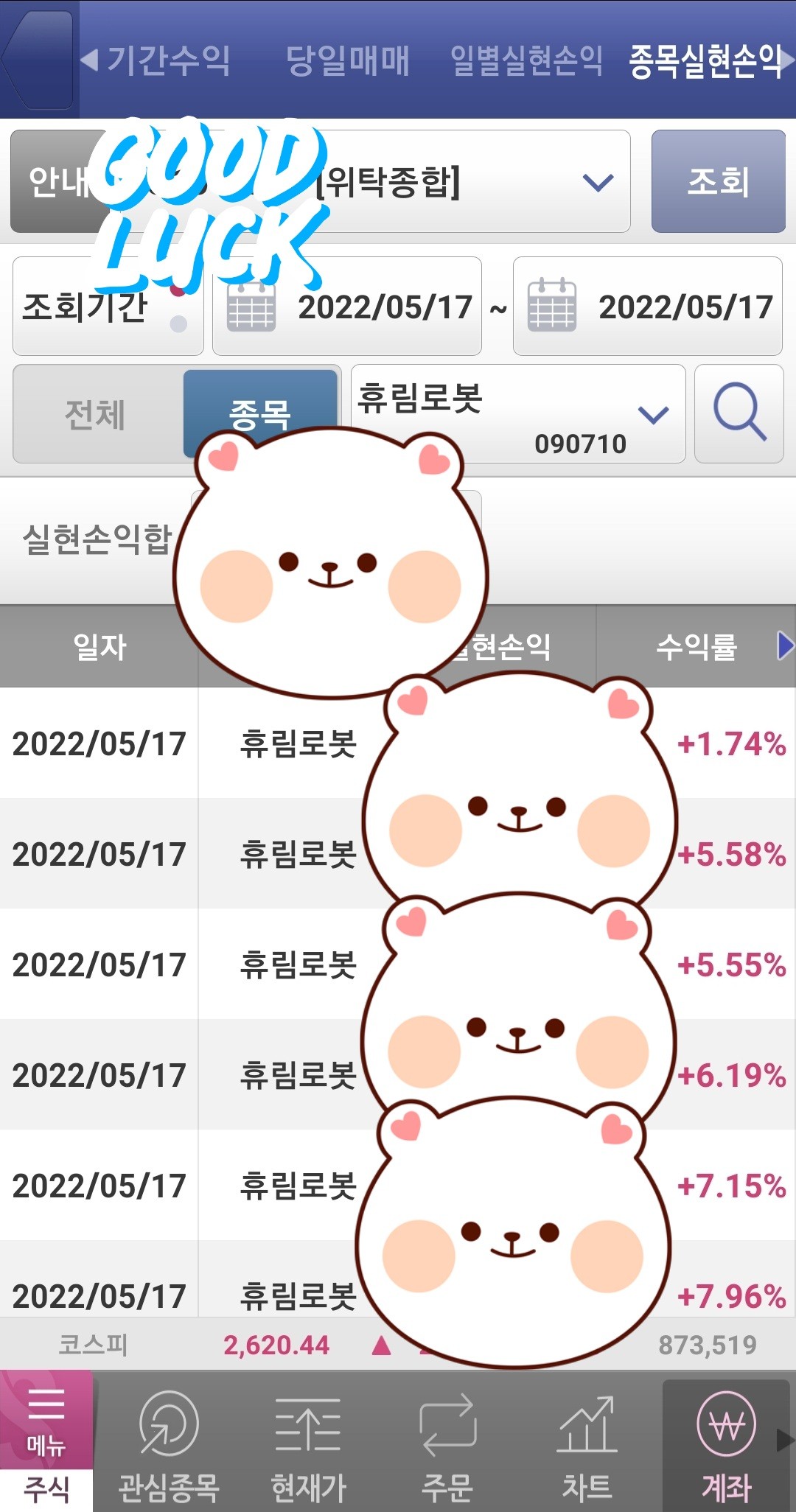Expand the 휴림로봇 stock dropdown
Image resolution: width=796 pixels, height=1512 pixels.
653,414
